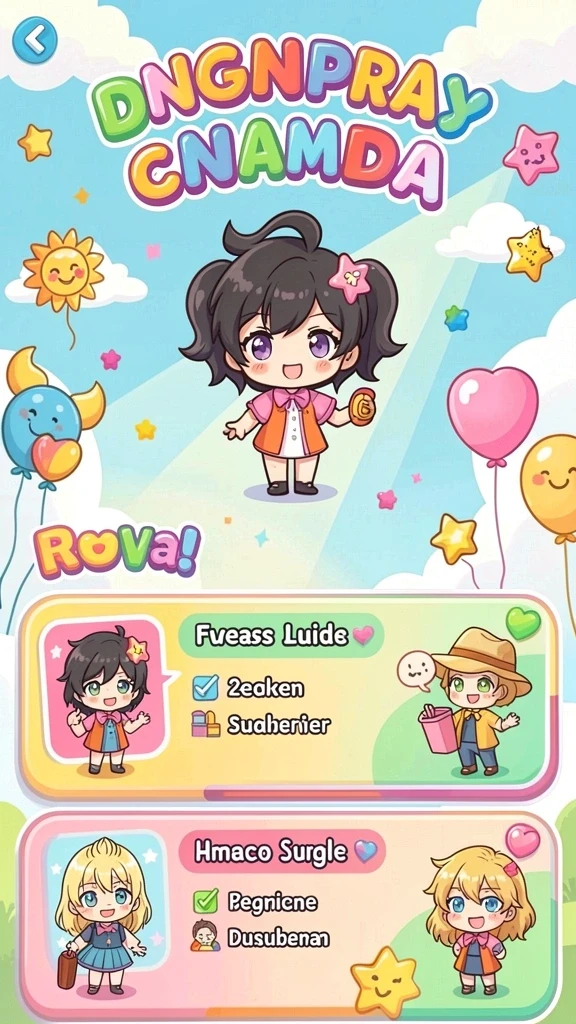
Task: Open the Hmaco Surgle character card
Action: tap(288, 914)
